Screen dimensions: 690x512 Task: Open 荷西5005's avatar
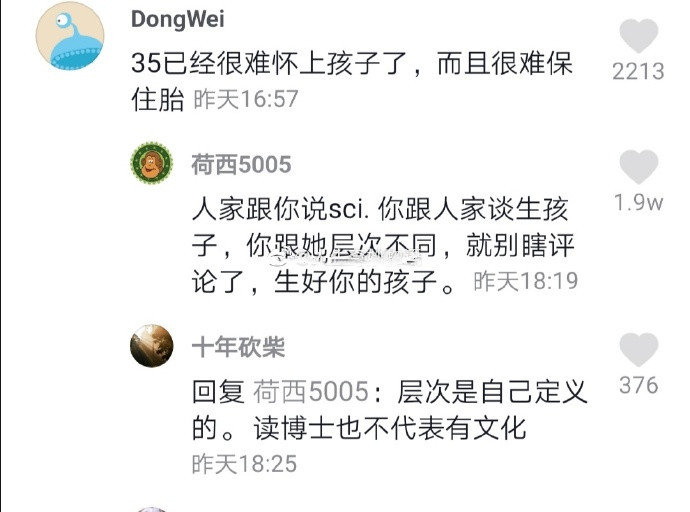click(152, 164)
